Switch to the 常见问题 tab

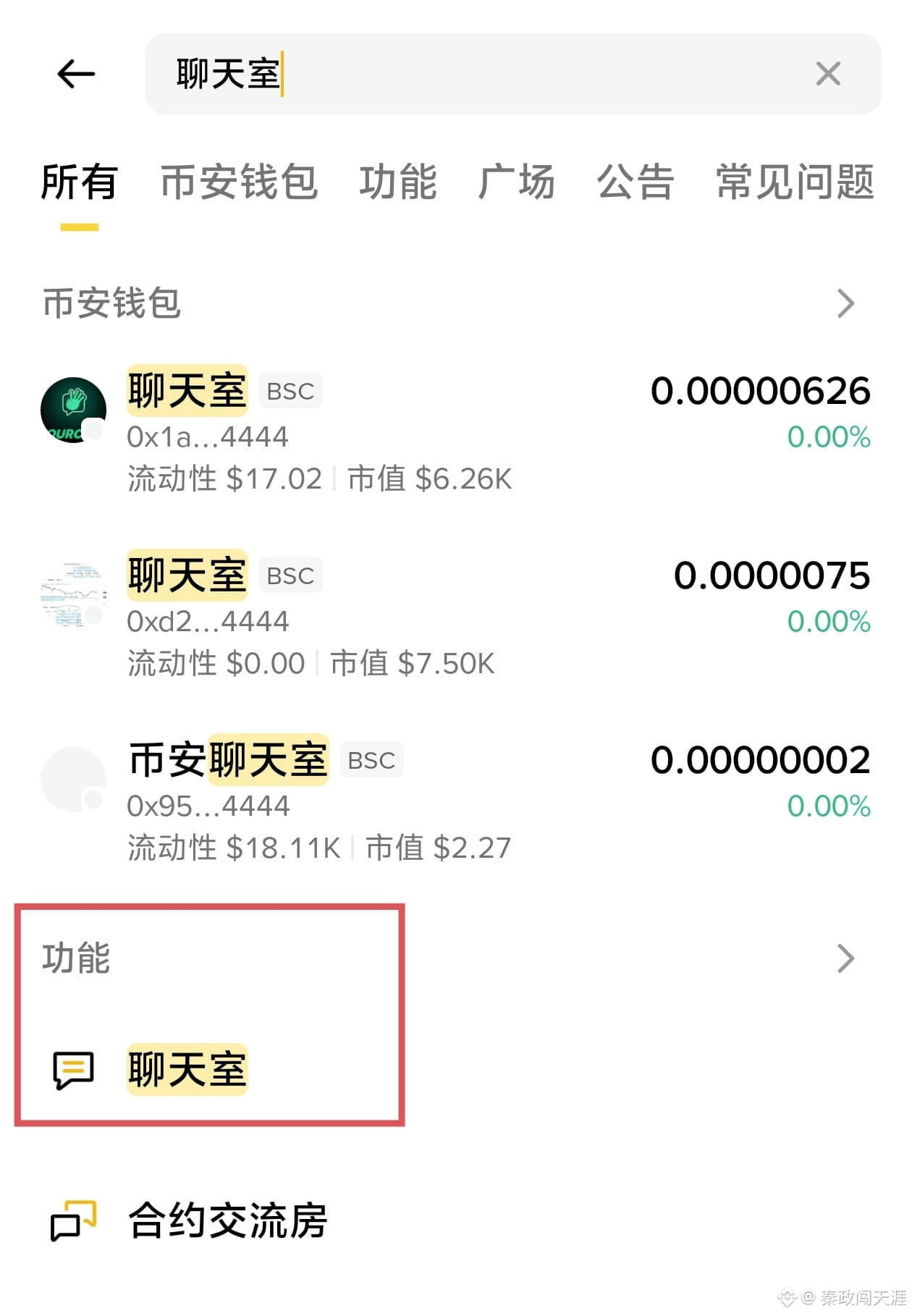[x=793, y=182]
